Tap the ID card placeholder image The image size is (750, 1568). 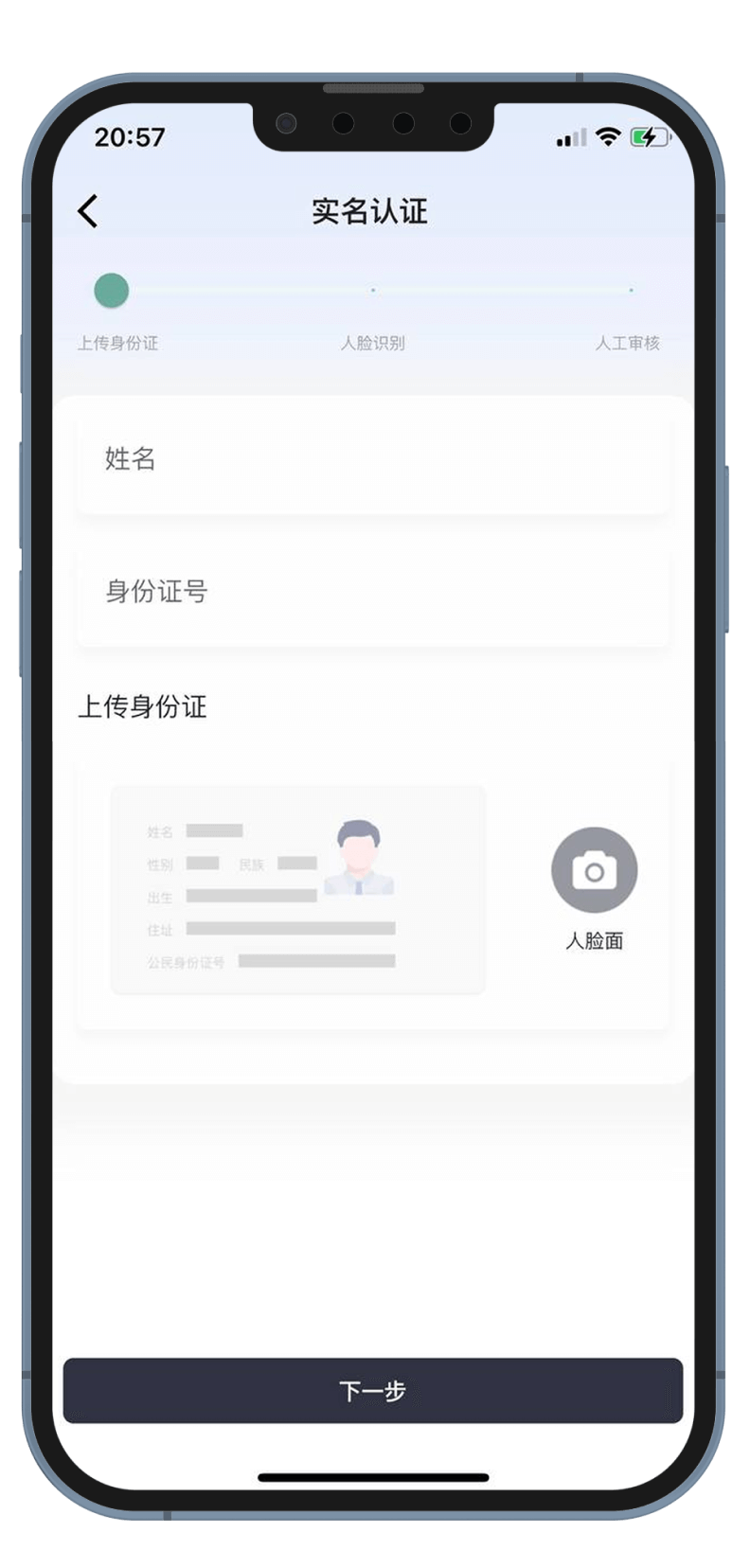point(297,889)
